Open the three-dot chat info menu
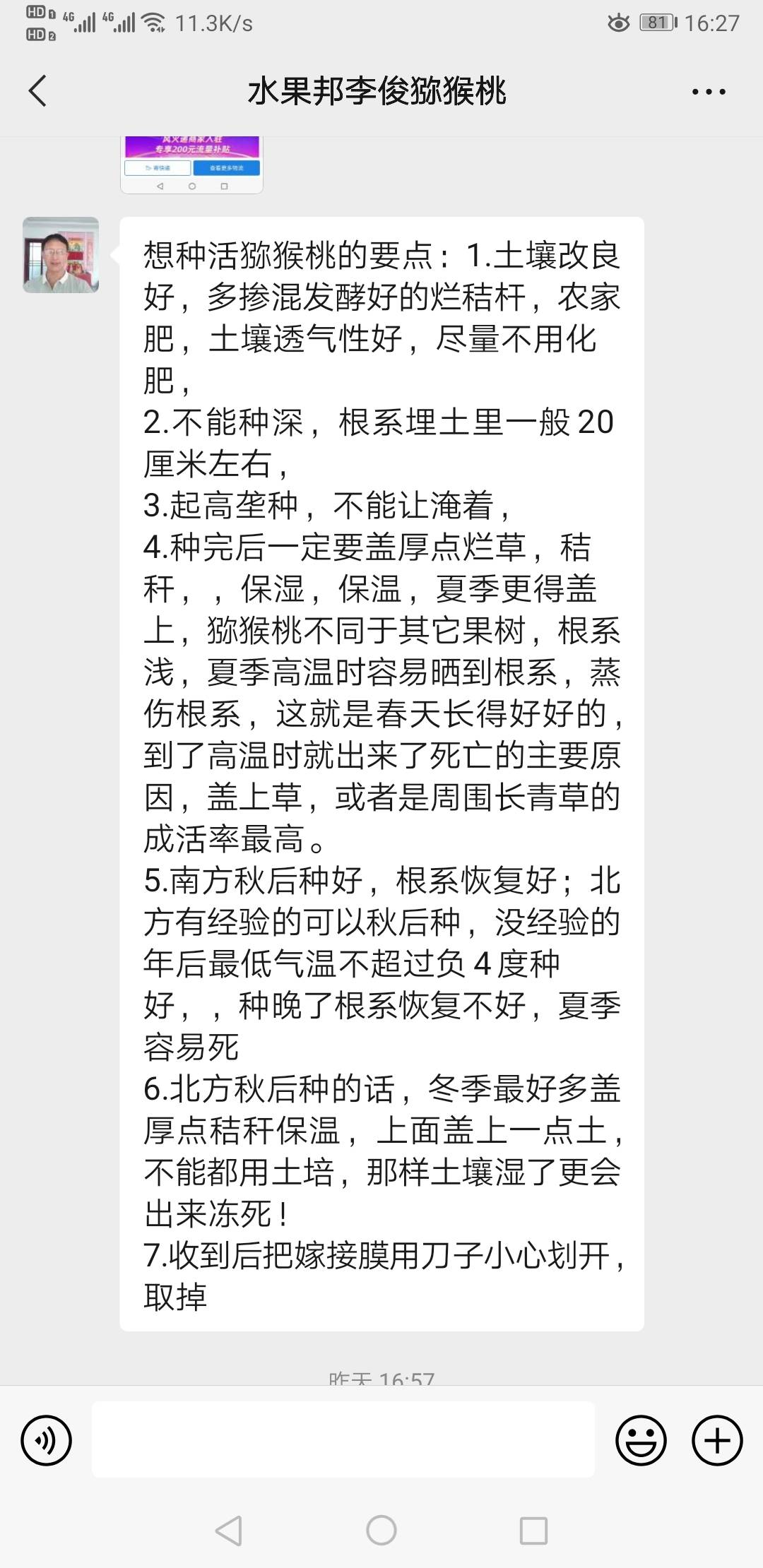Viewport: 763px width, 1568px height. click(x=709, y=92)
